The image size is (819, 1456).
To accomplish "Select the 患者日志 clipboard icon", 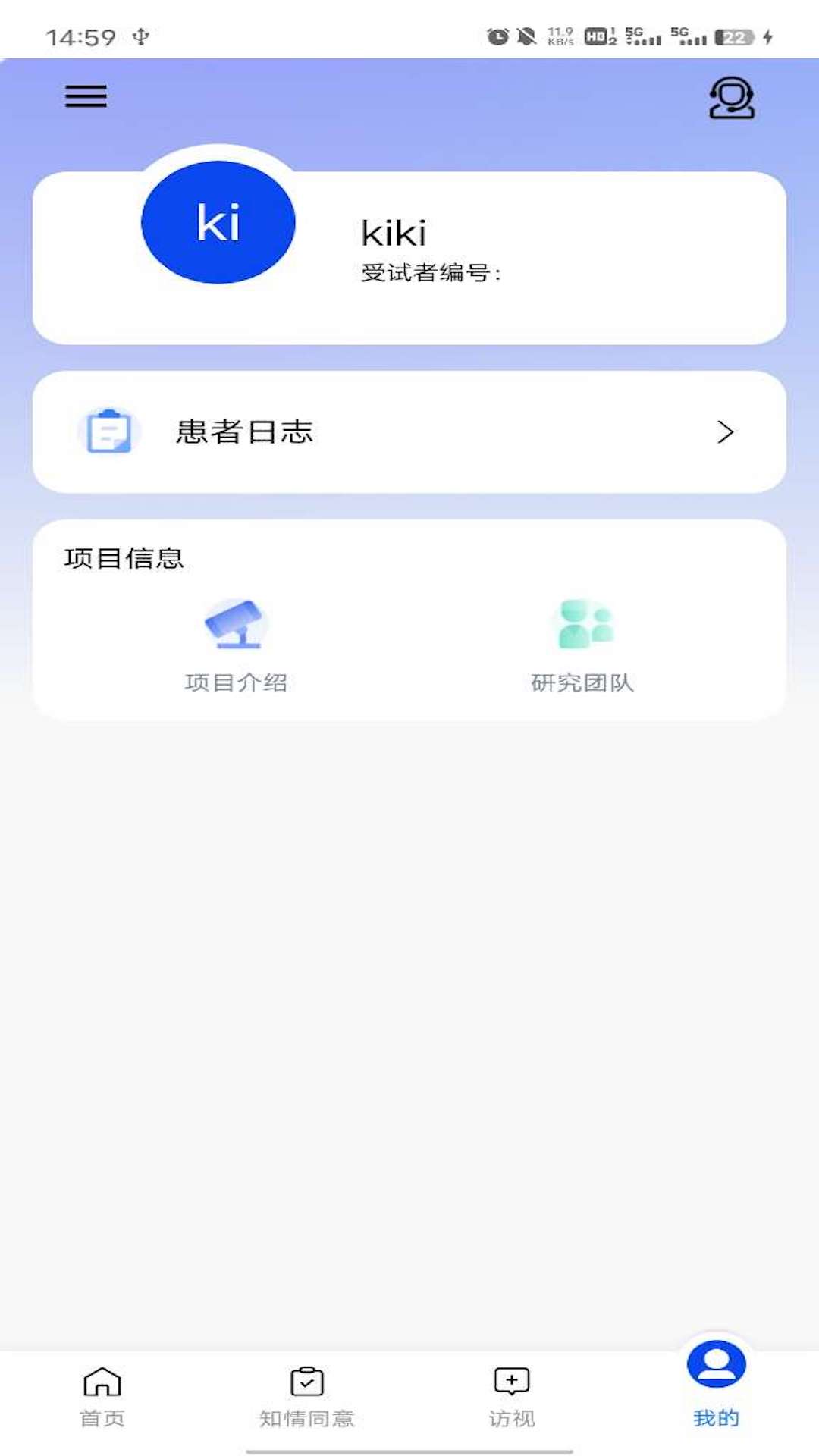I will click(108, 431).
